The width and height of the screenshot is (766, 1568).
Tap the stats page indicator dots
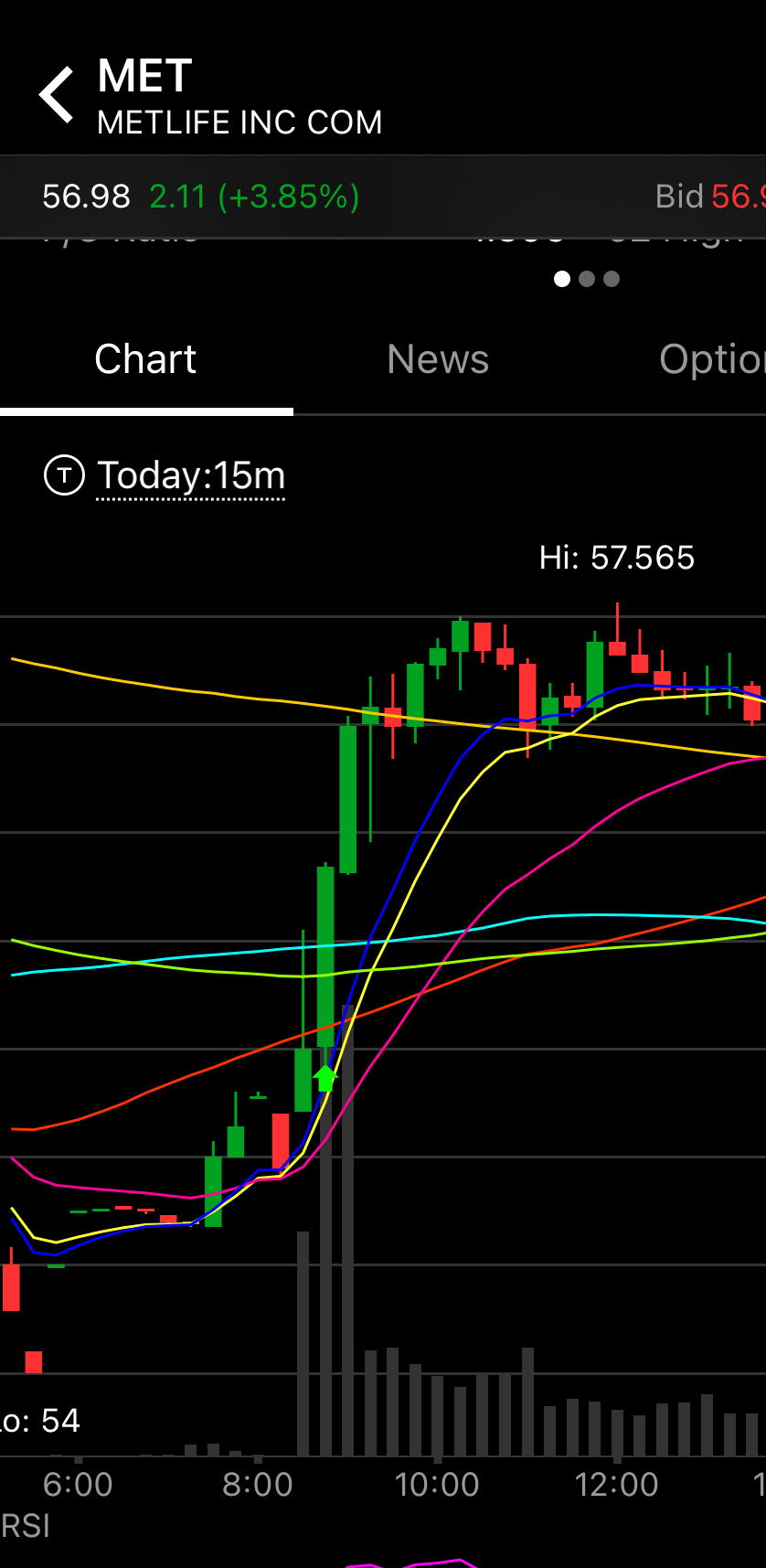click(587, 279)
